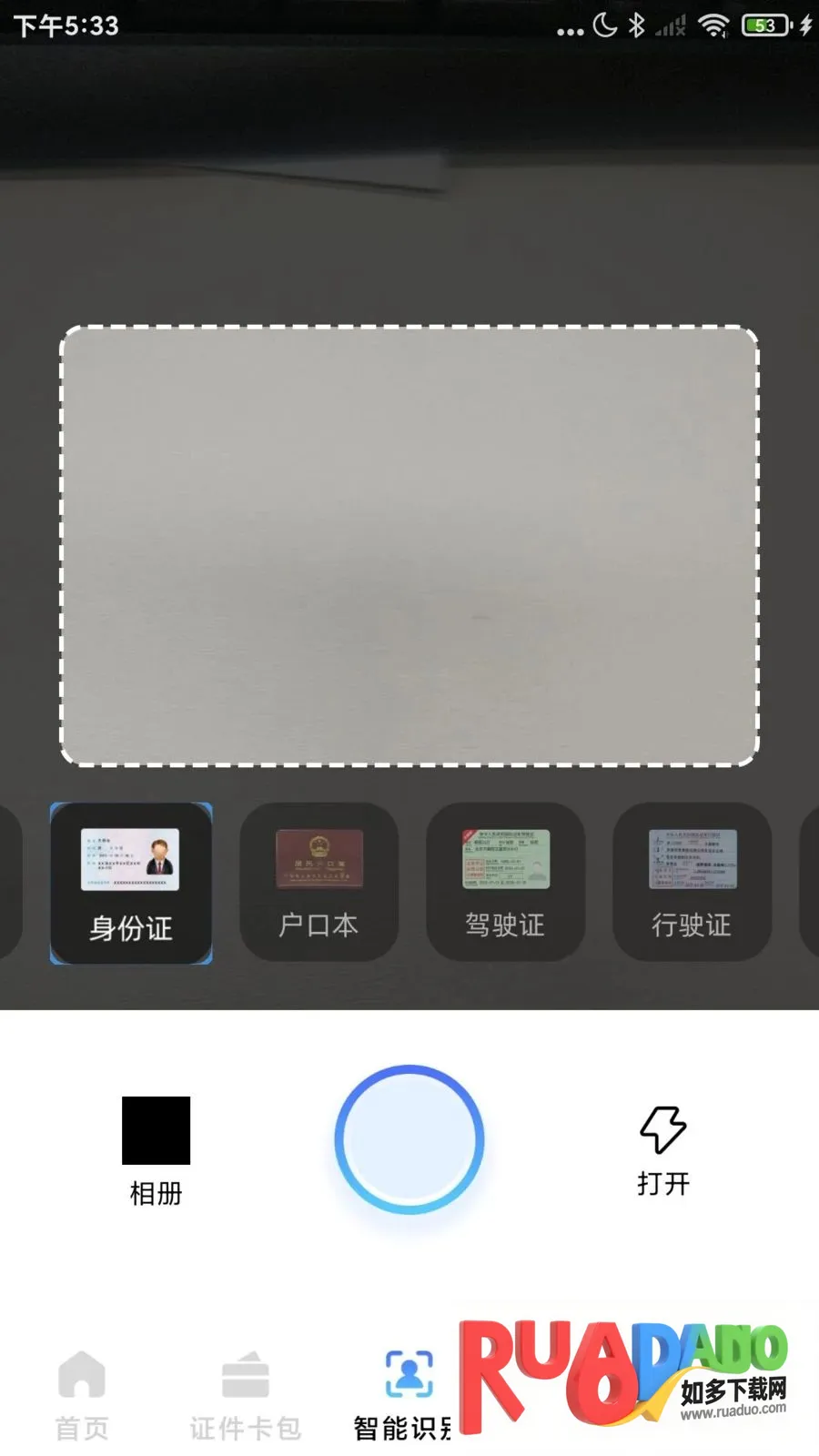
Task: Choose the 户口本 document type
Action: 318,883
